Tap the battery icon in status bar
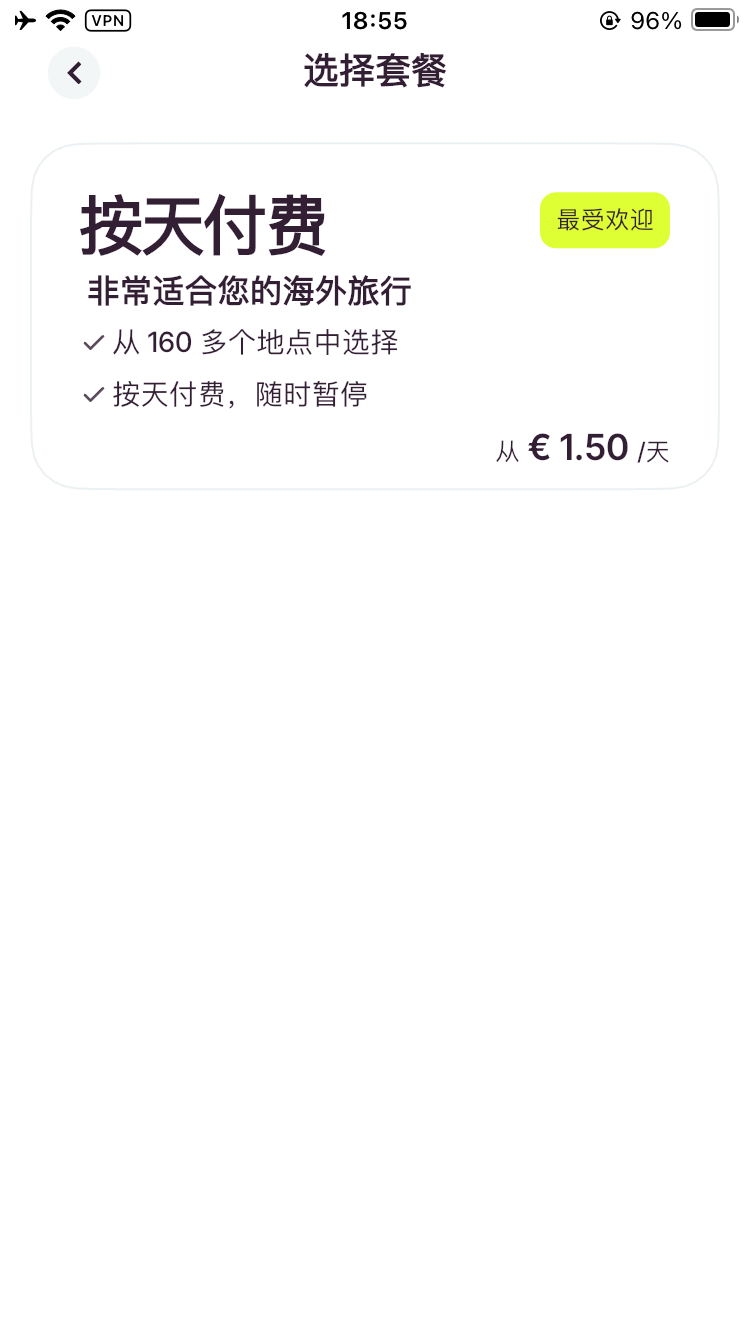 point(712,18)
